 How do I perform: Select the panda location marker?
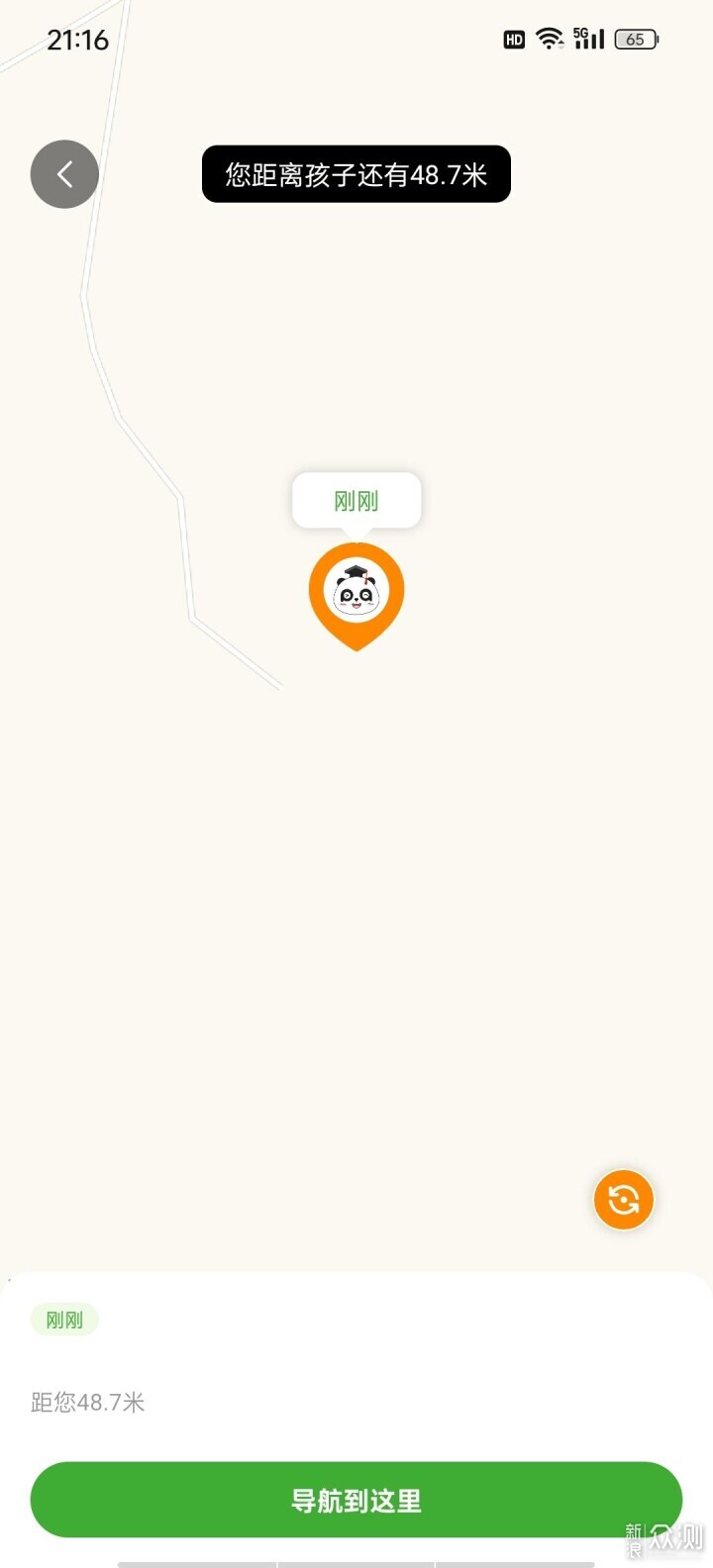[x=356, y=594]
